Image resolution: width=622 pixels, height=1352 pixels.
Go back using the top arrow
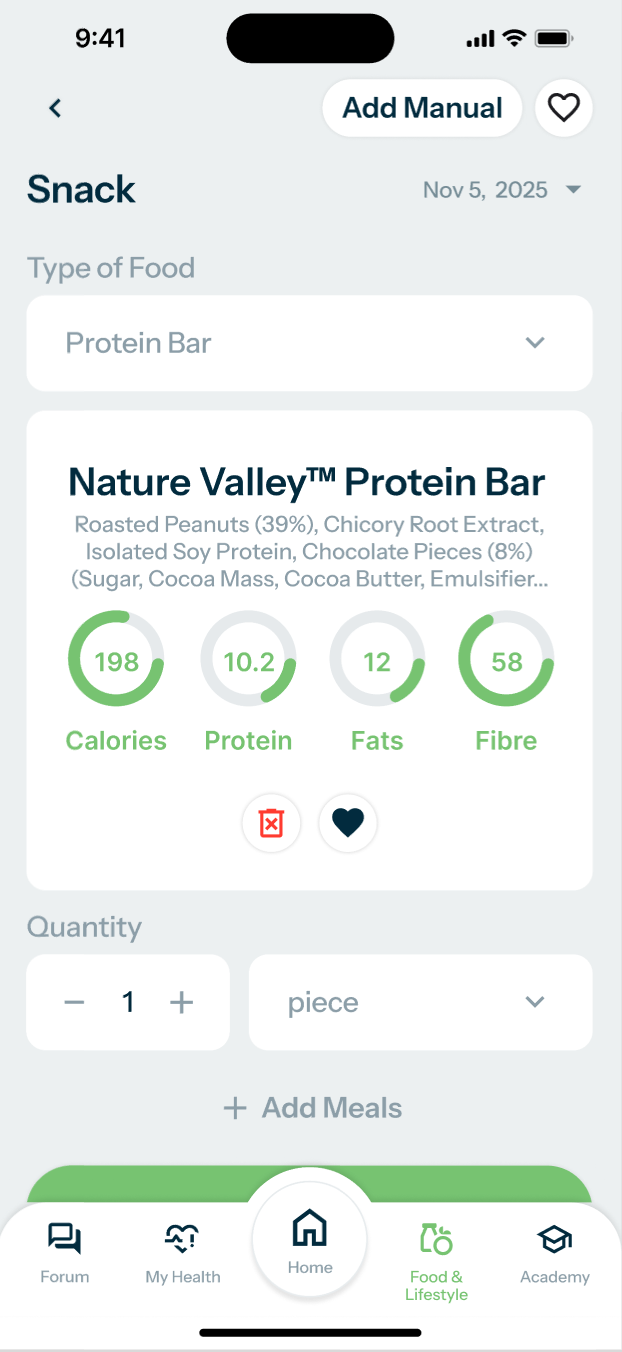coord(55,108)
